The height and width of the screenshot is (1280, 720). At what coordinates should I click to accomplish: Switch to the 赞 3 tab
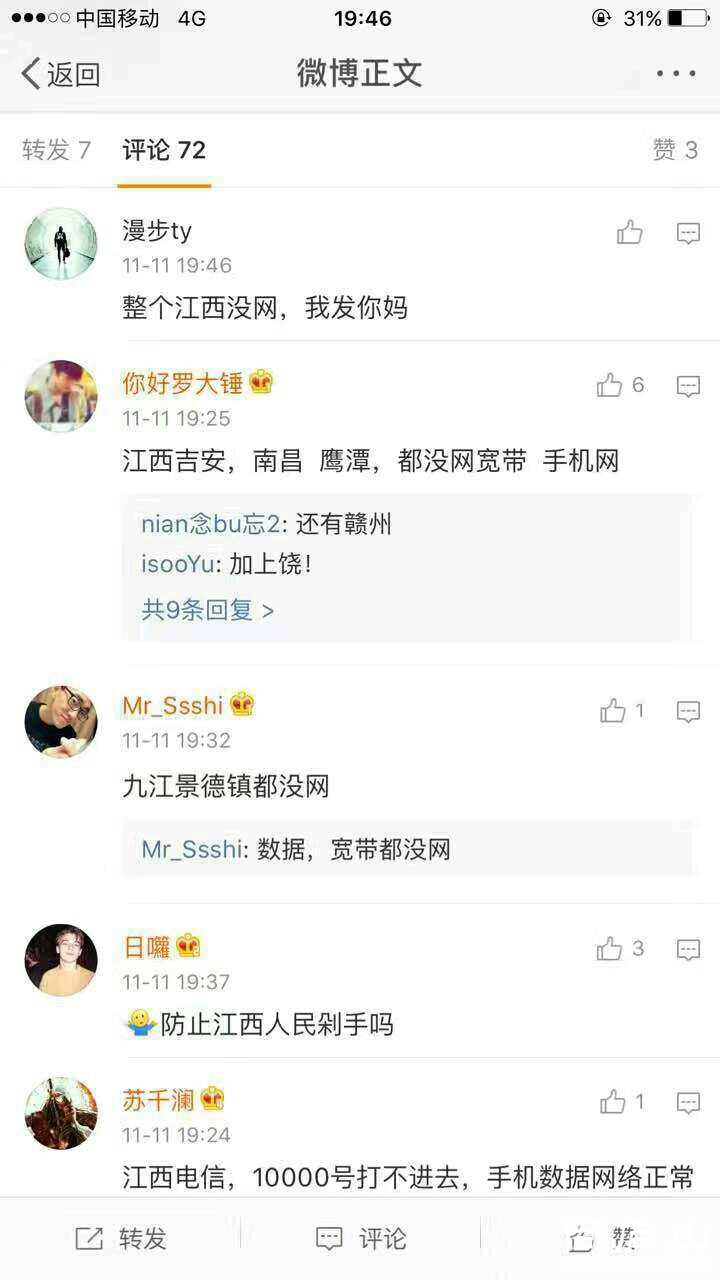click(675, 150)
